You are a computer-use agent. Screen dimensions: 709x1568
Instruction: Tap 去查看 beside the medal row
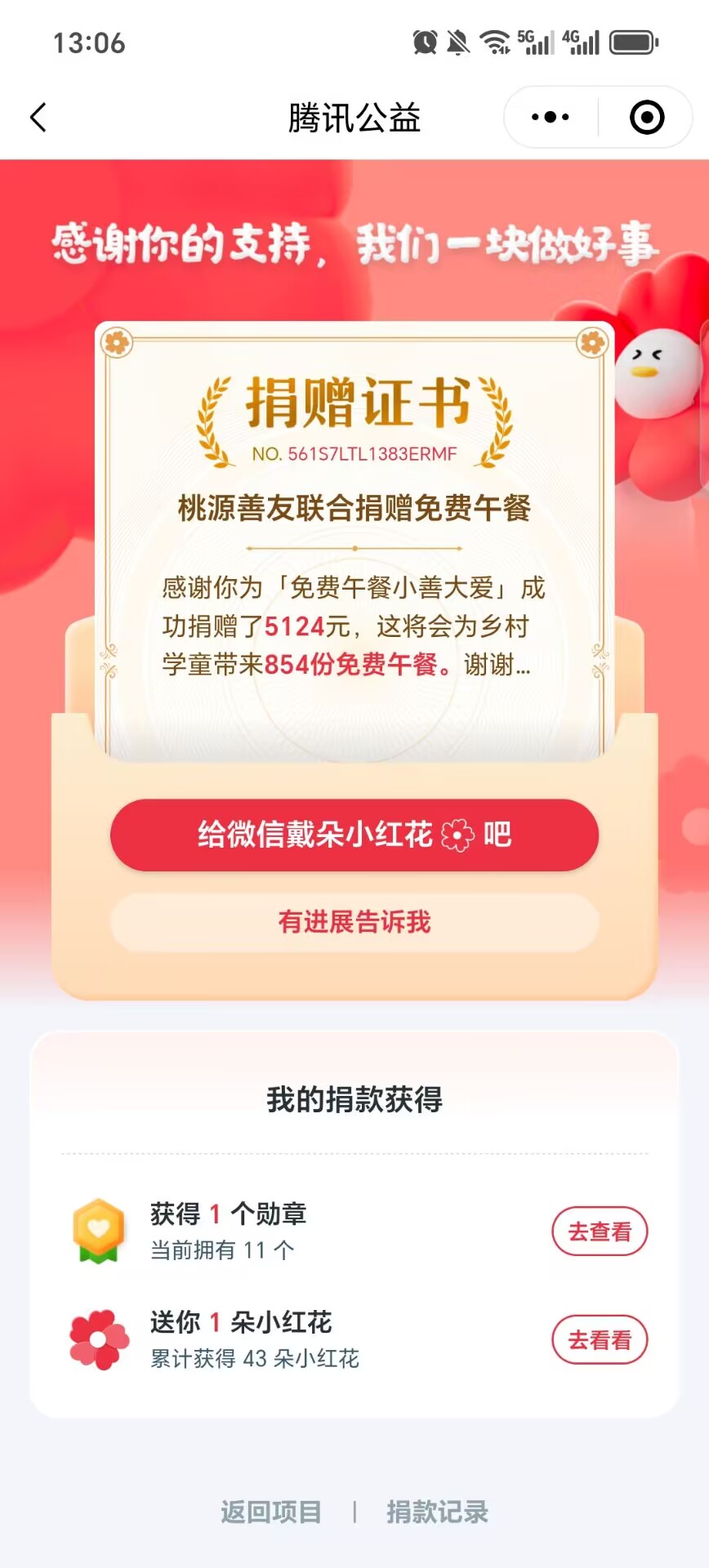tap(600, 1232)
